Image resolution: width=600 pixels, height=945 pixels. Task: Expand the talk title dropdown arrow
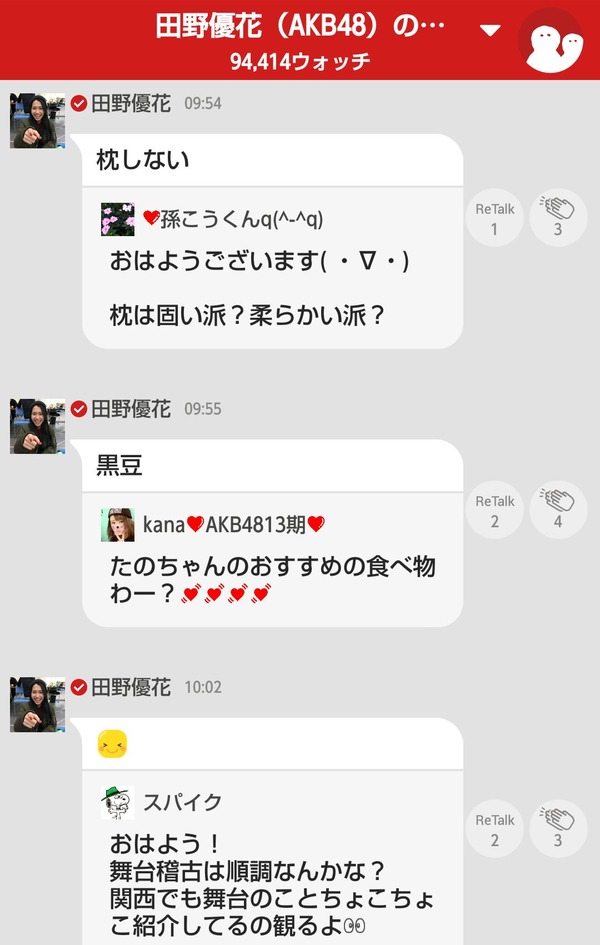coord(490,30)
